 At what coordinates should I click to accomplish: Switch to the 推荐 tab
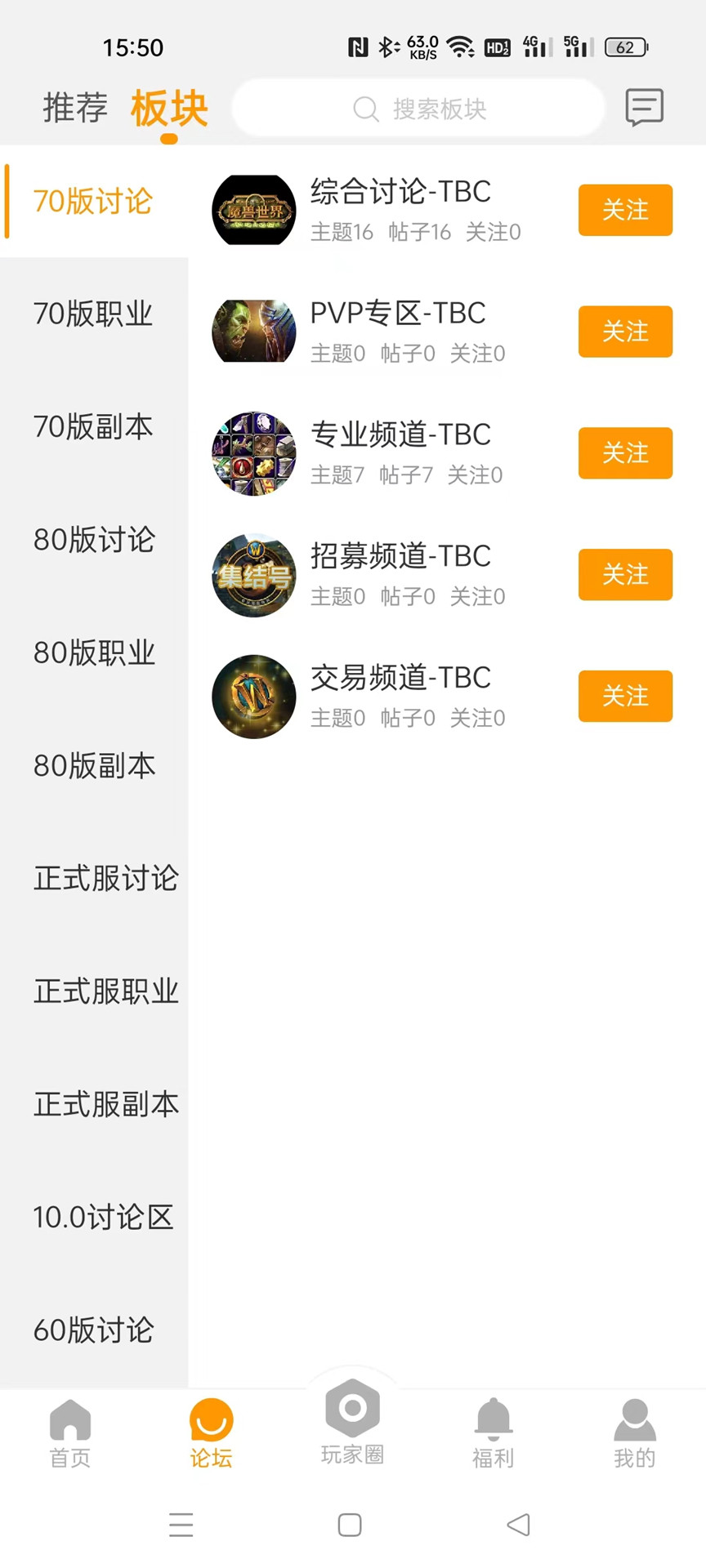pos(75,107)
